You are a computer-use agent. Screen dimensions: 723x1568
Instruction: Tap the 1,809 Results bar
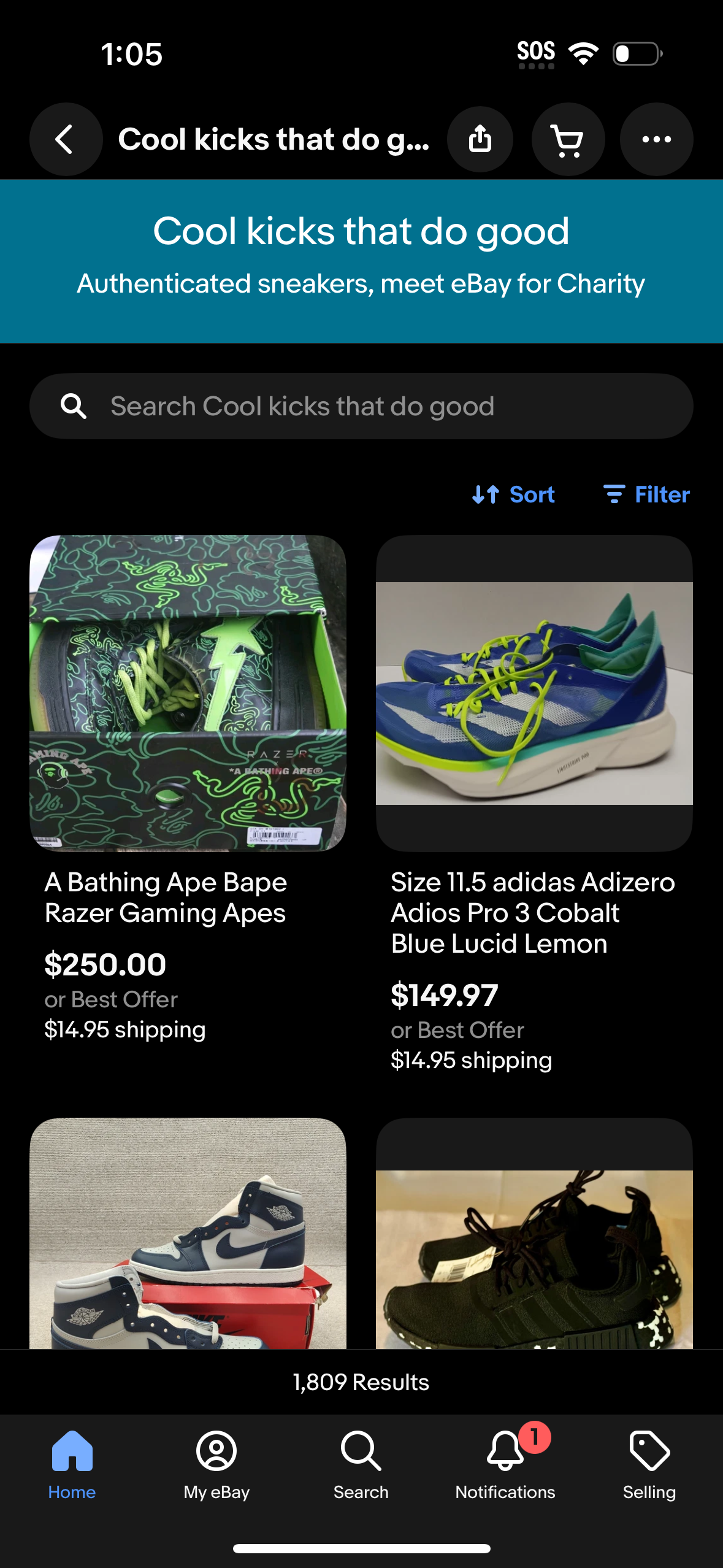coord(361,1382)
